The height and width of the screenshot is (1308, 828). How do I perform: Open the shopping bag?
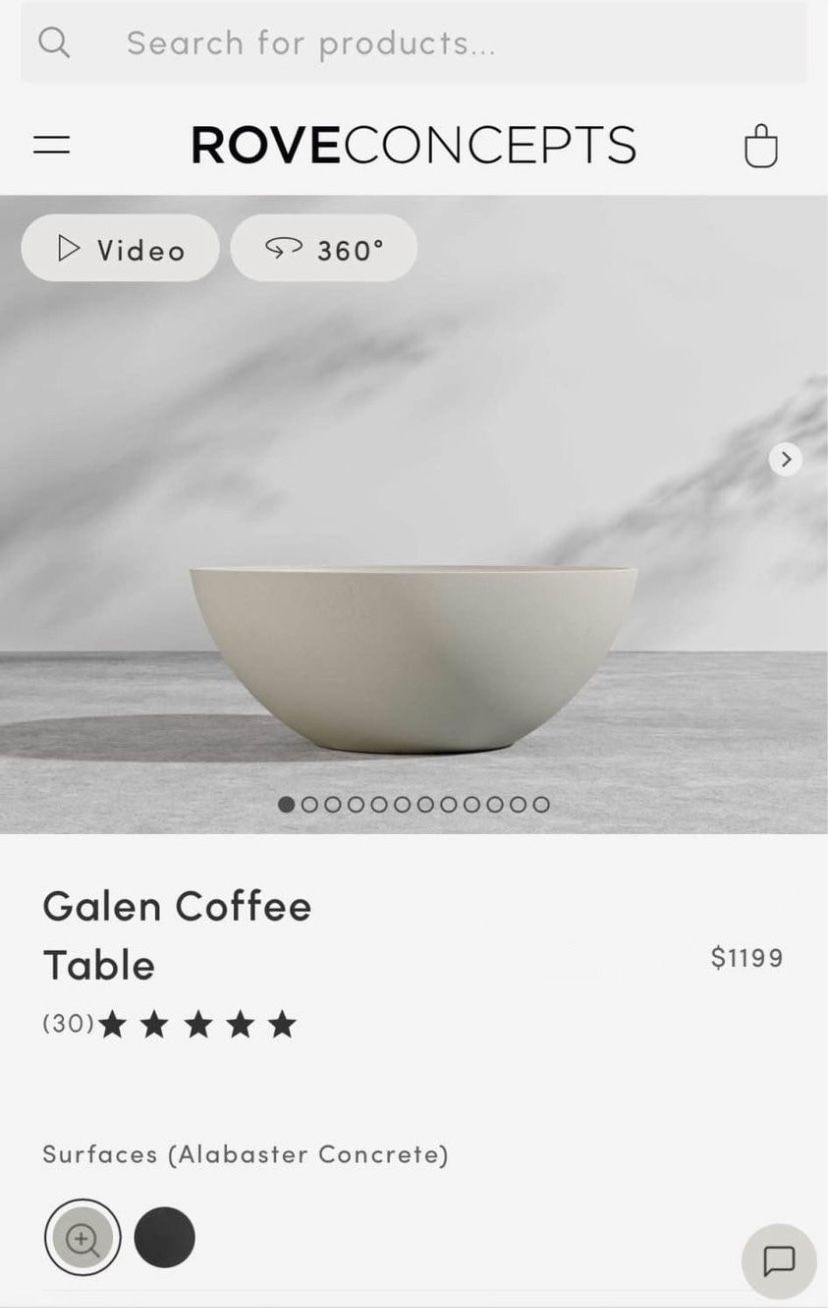click(x=761, y=146)
